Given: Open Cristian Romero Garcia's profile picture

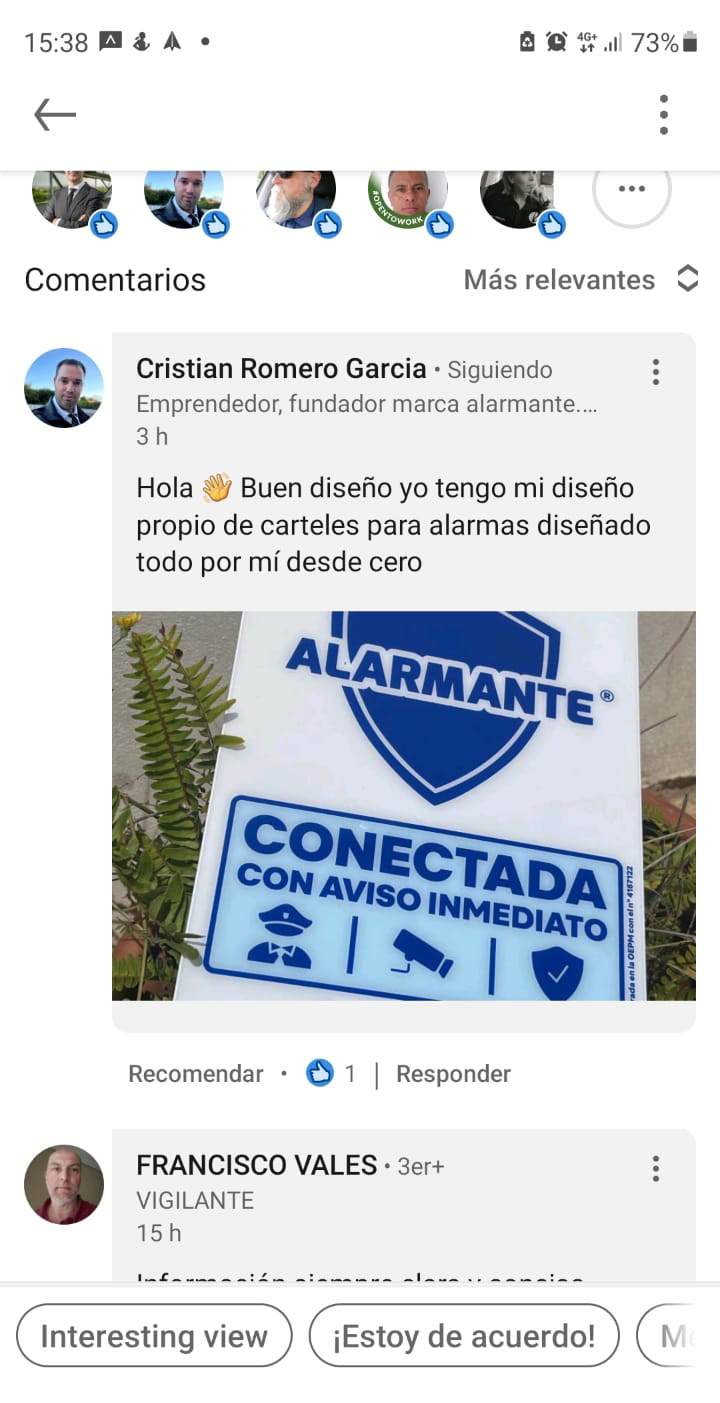Looking at the screenshot, I should click(x=64, y=388).
